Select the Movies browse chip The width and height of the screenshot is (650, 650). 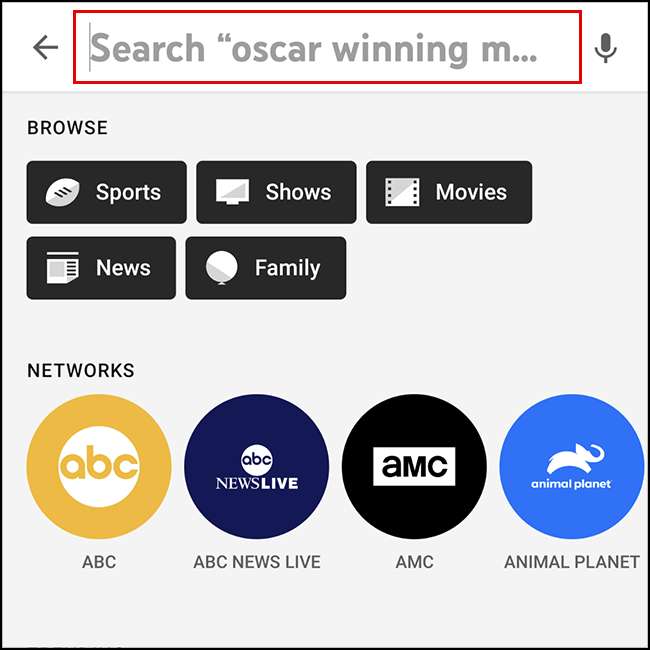[x=449, y=192]
